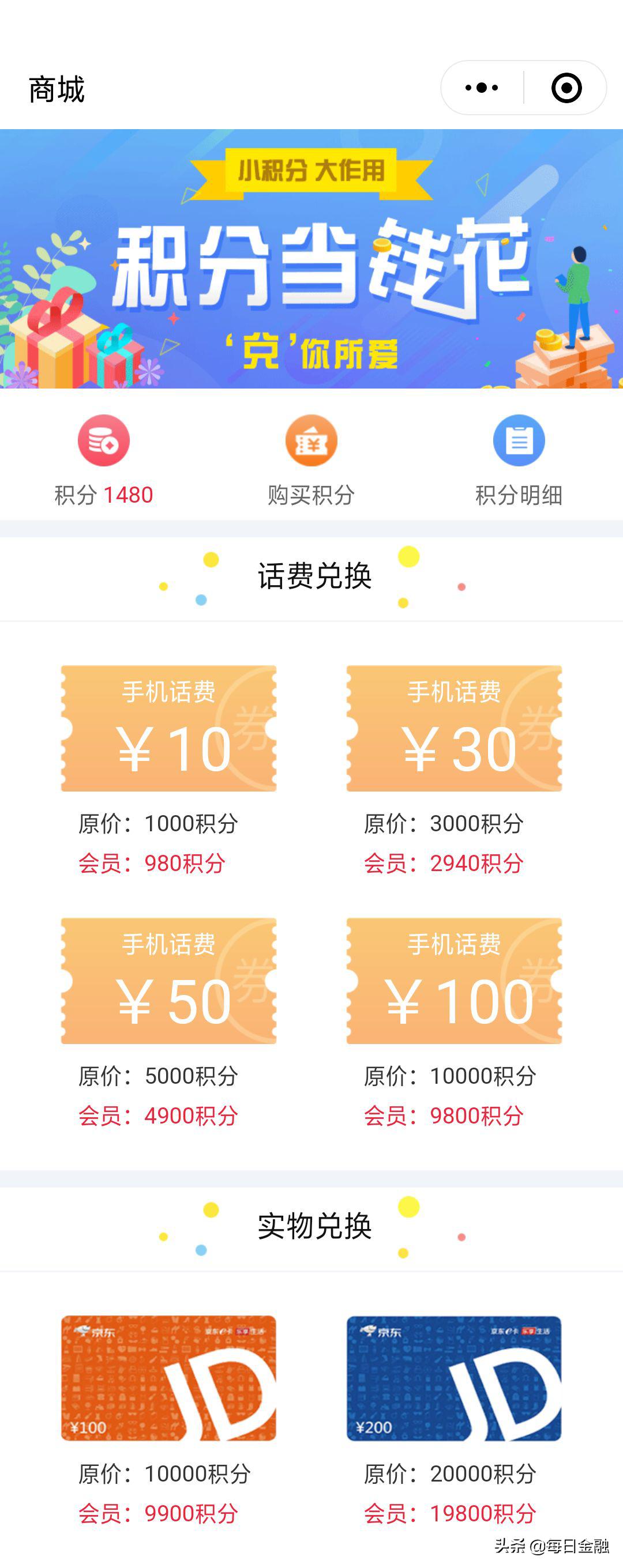Expand the 话费兑换 section header
Viewport: 623px width, 1568px height.
click(311, 577)
